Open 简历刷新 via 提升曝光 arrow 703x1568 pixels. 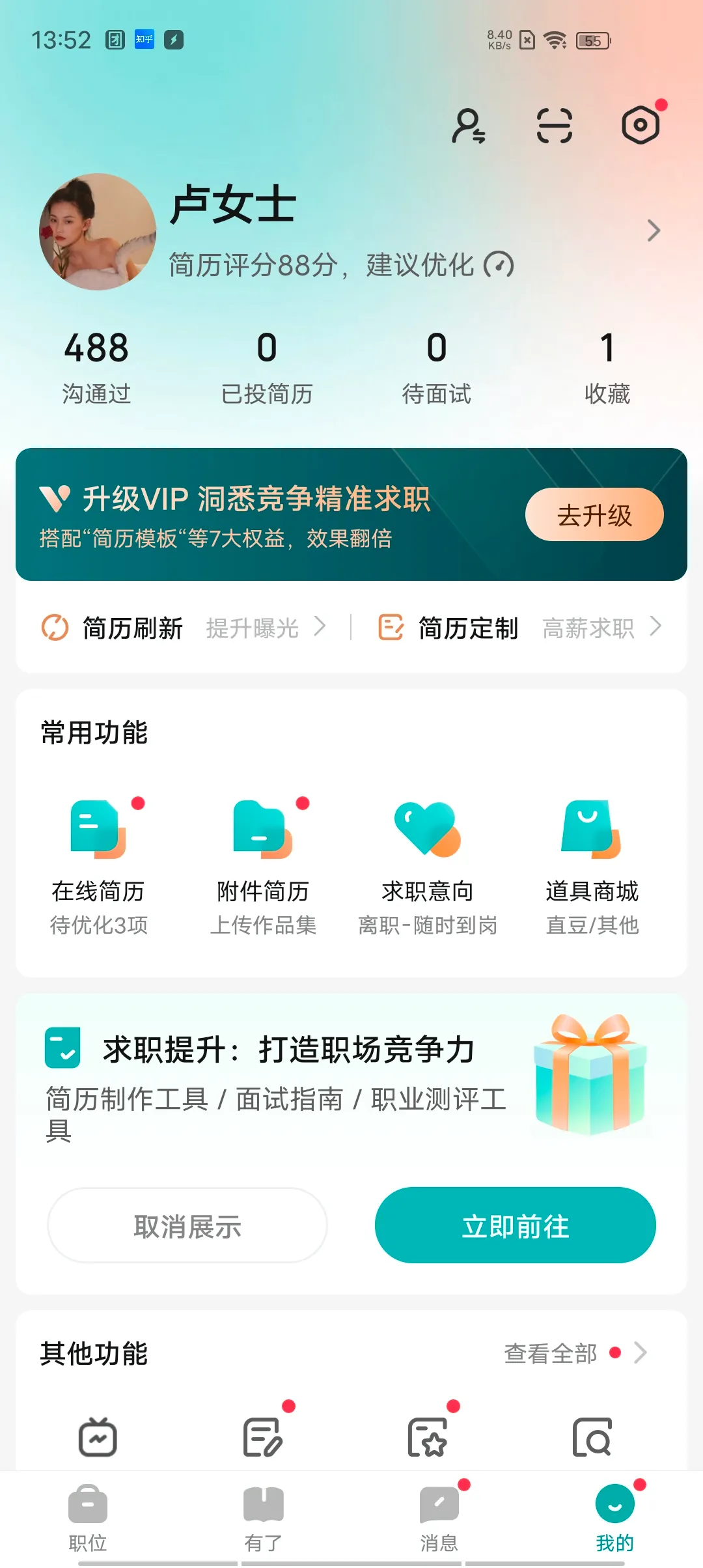point(322,627)
